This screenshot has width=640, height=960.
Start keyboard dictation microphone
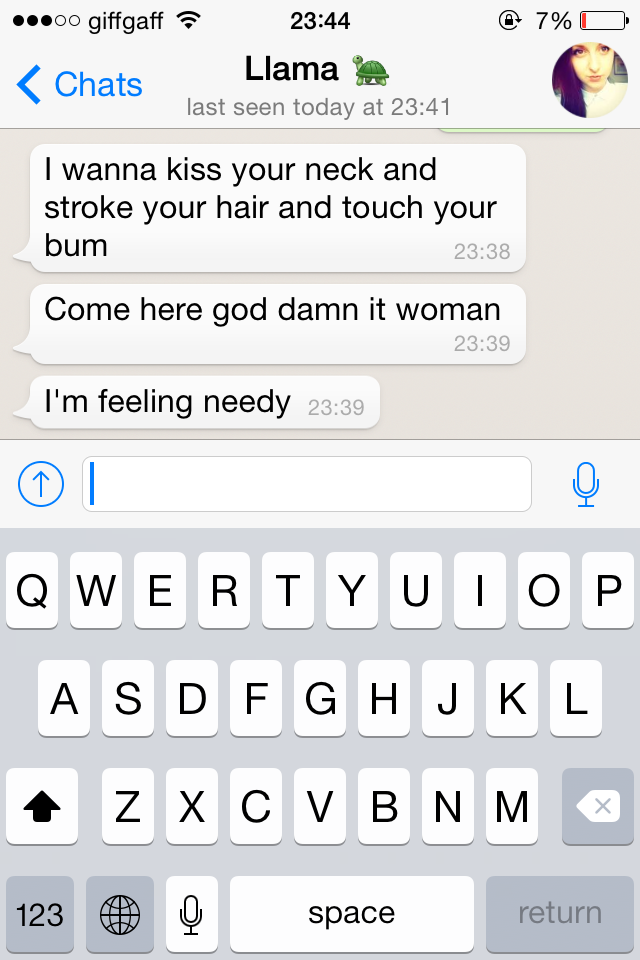click(x=191, y=914)
